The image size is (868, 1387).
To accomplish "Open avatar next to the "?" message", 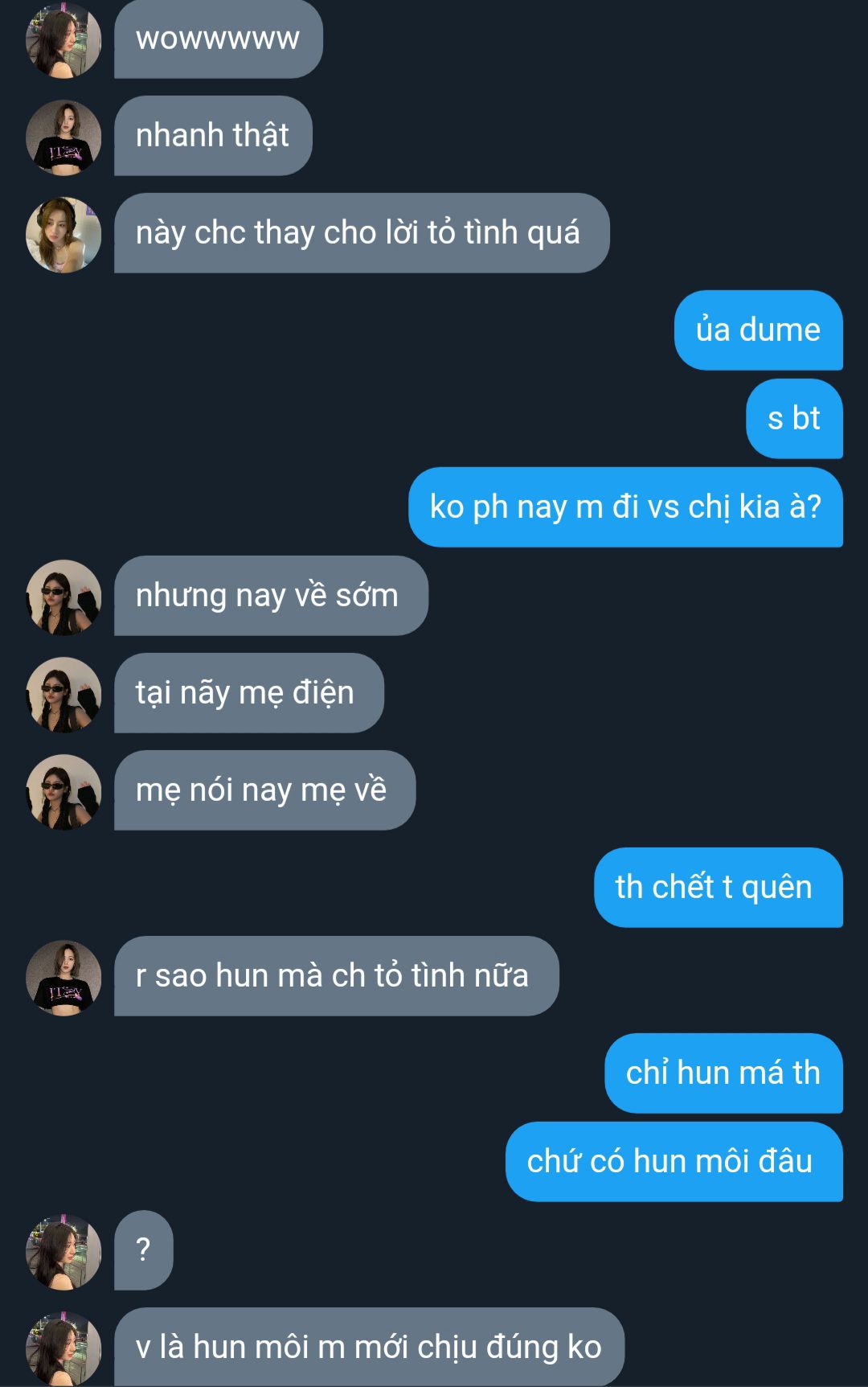I will pyautogui.click(x=63, y=1251).
